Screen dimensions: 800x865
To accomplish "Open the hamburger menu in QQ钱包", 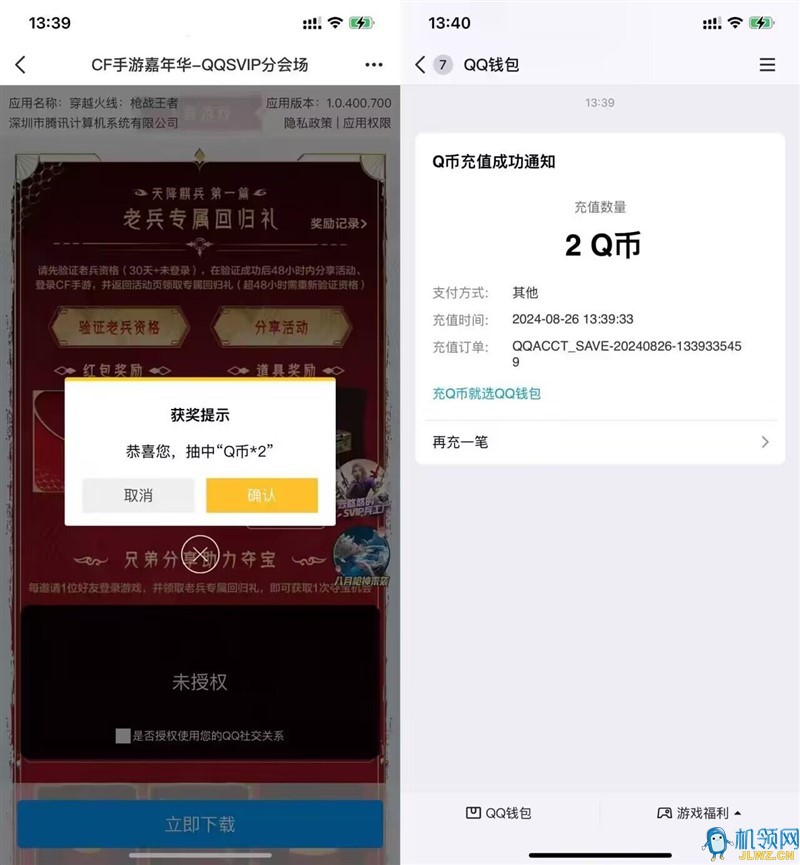I will (767, 65).
